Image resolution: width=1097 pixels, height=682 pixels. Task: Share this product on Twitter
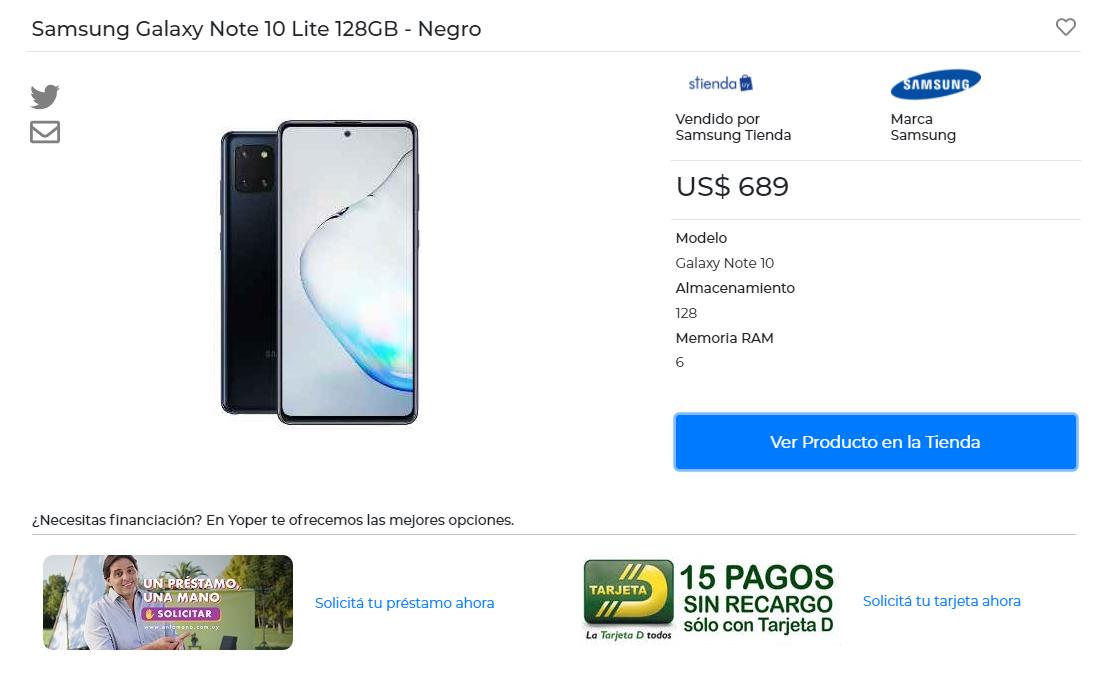45,97
